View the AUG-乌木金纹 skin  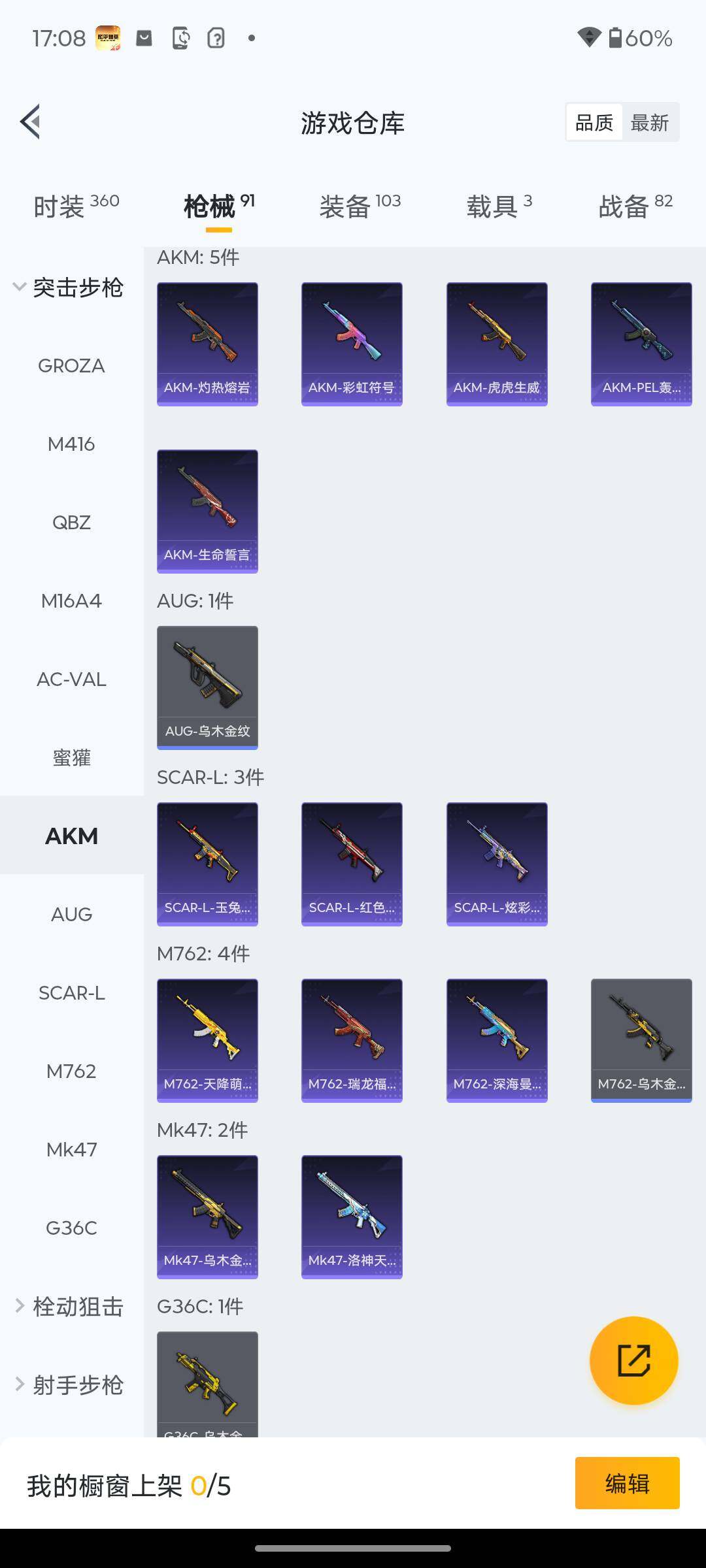coord(207,687)
